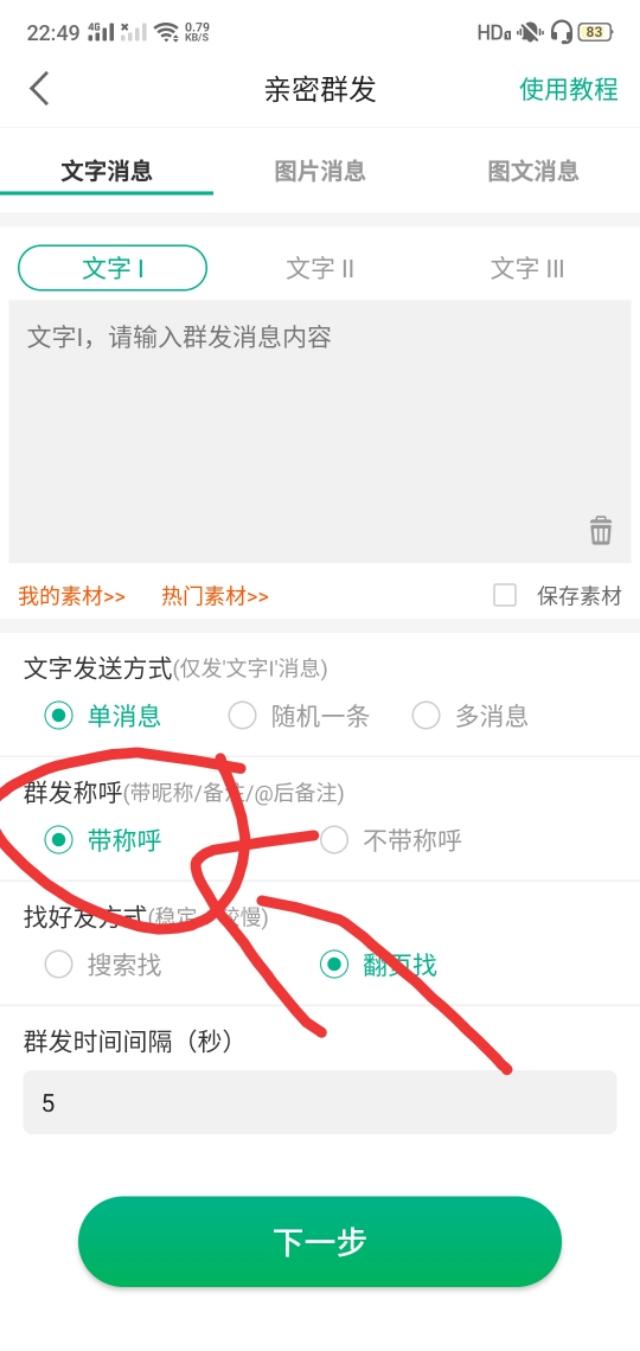Check the 保存素材 checkbox
The width and height of the screenshot is (640, 1351).
pos(505,596)
